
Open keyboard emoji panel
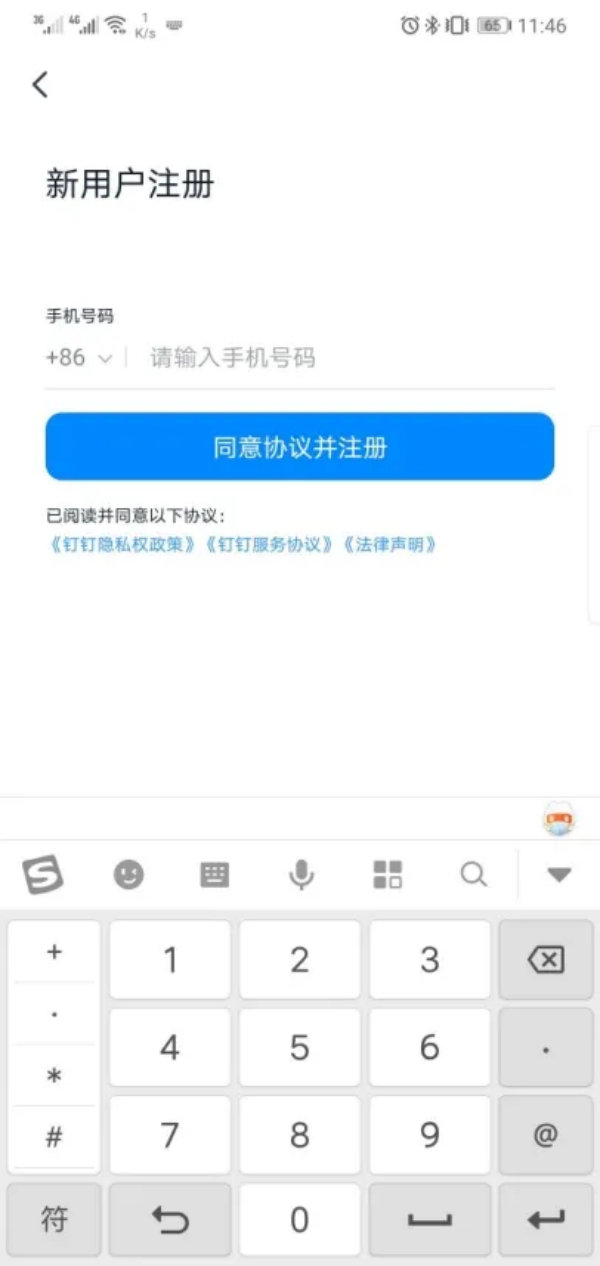coord(128,875)
